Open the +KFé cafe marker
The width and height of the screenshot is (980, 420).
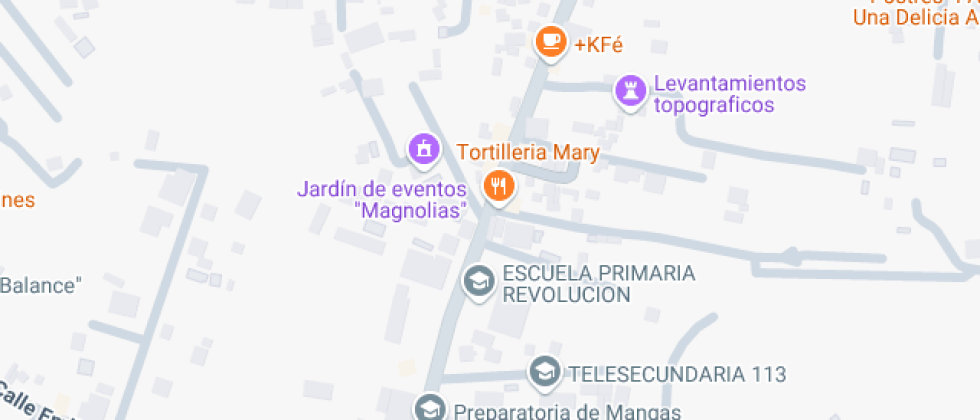[x=549, y=42]
